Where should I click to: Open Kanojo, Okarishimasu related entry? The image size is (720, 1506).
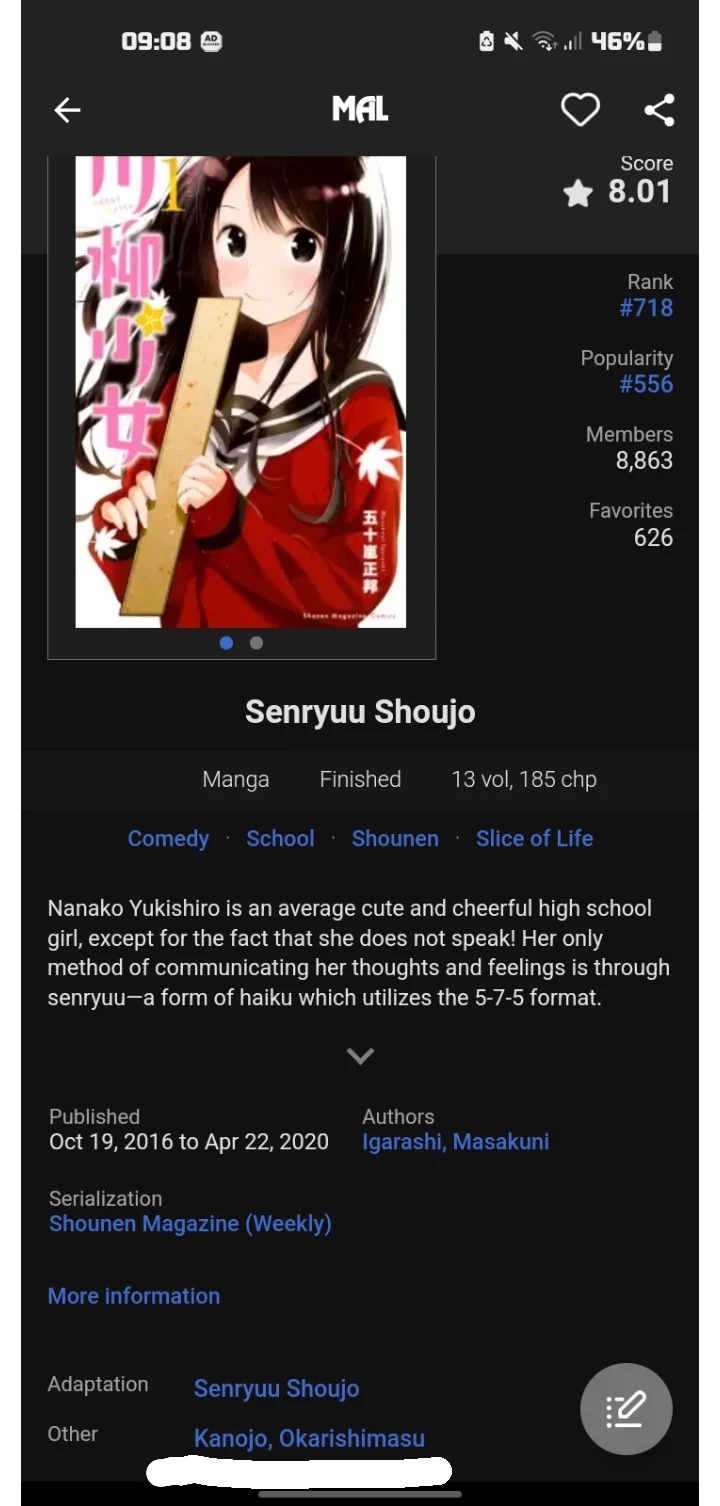pos(309,1438)
